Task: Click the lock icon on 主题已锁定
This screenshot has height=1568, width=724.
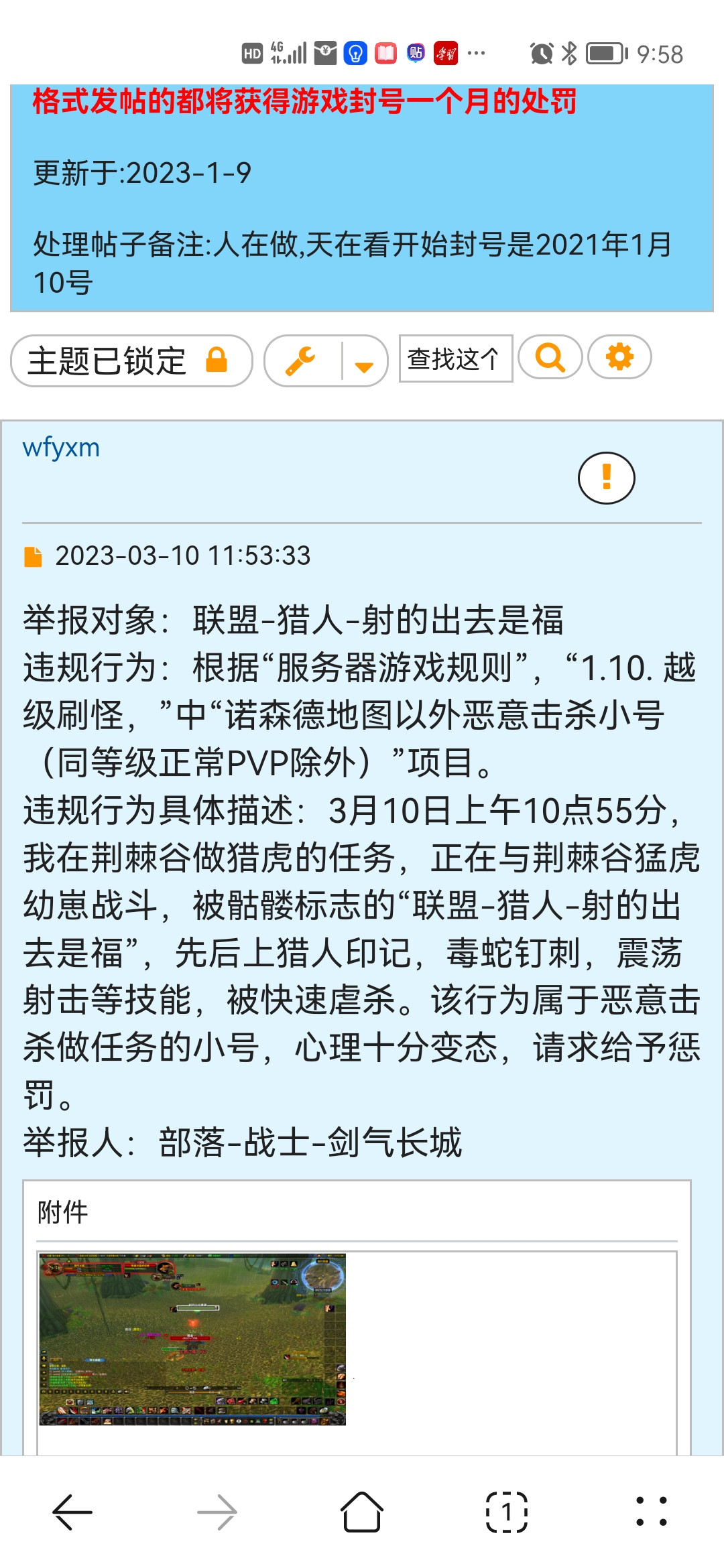Action: click(216, 360)
